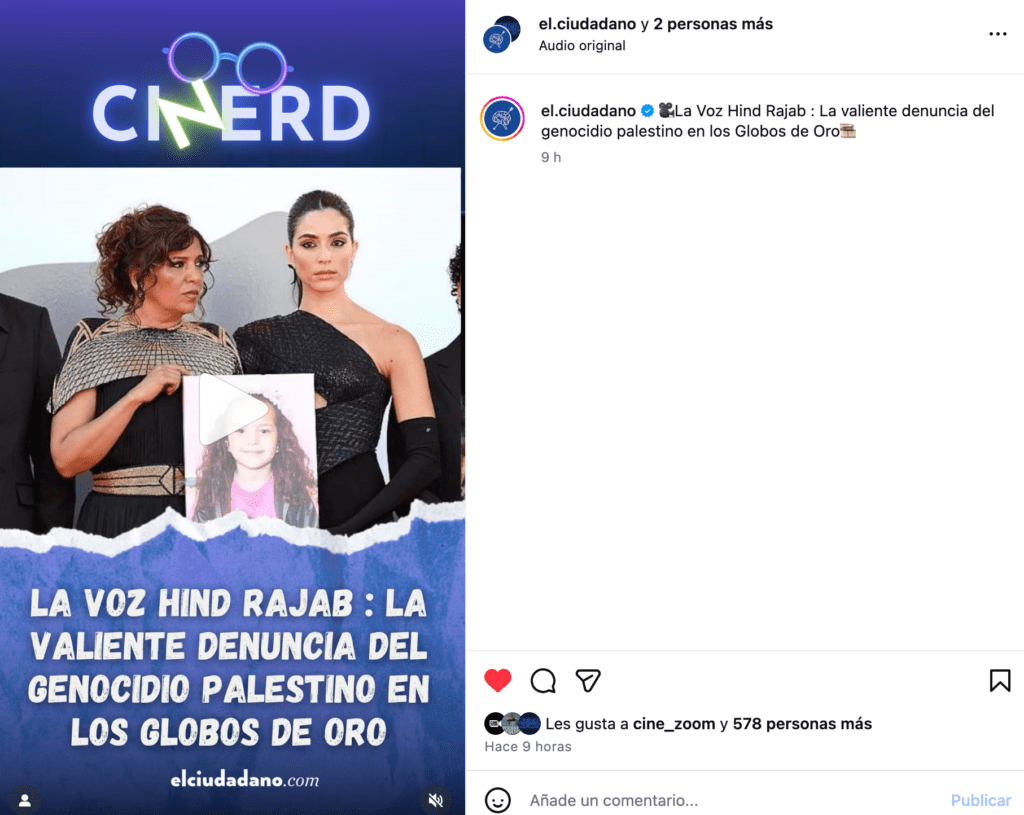View the '578 personas más' likes list
This screenshot has height=815, width=1024.
pyautogui.click(x=802, y=724)
